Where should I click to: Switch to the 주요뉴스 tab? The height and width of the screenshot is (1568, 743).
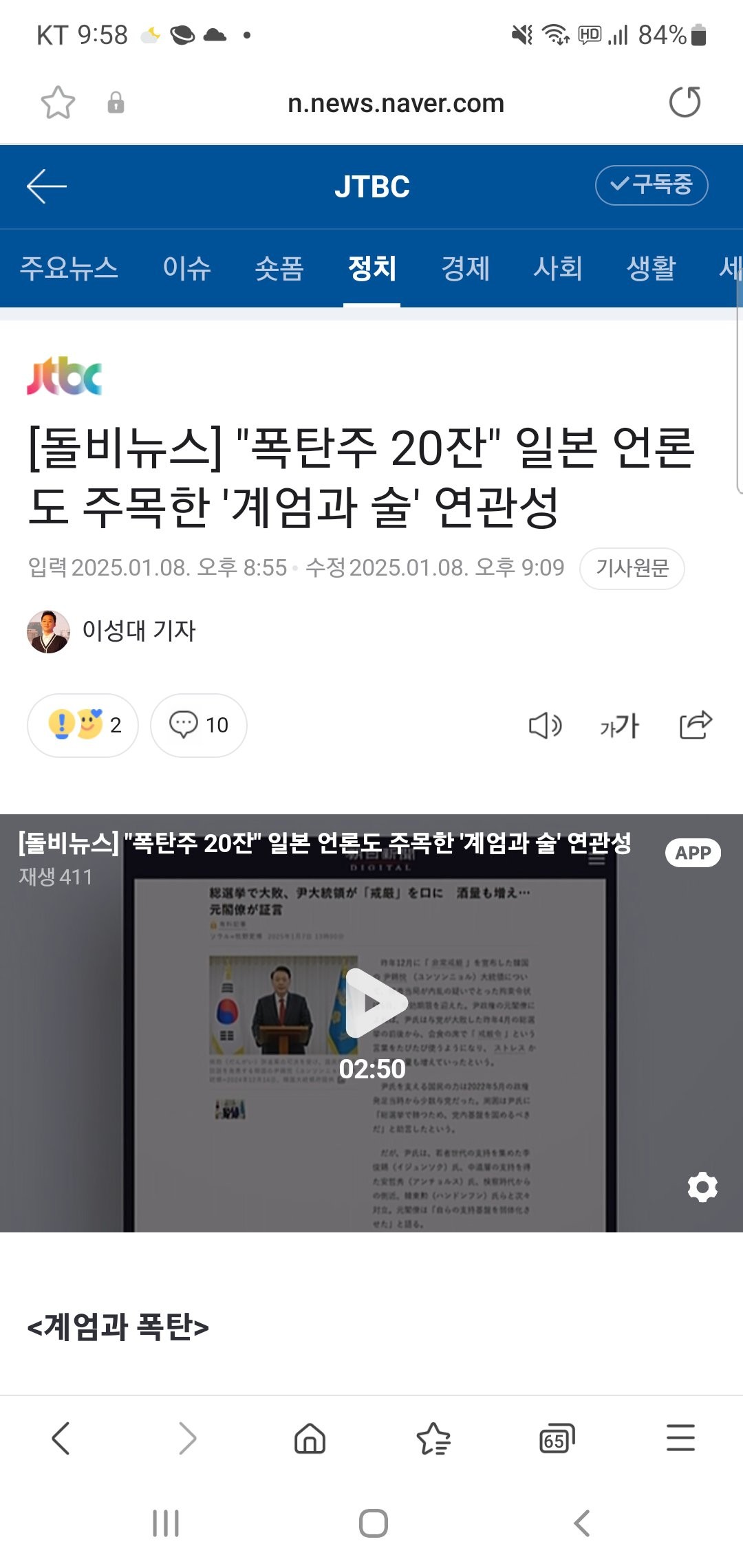69,268
